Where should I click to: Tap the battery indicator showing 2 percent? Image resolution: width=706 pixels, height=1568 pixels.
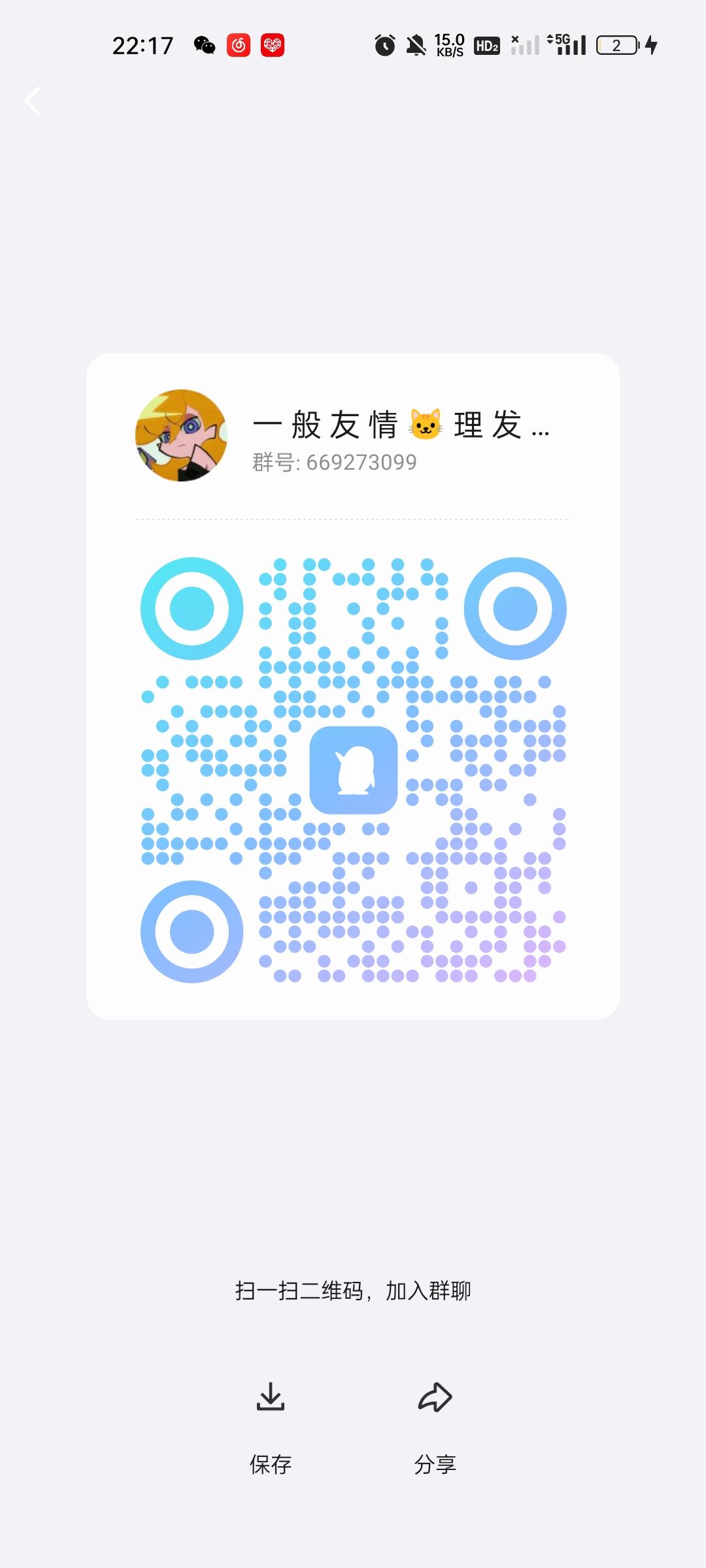tap(614, 44)
